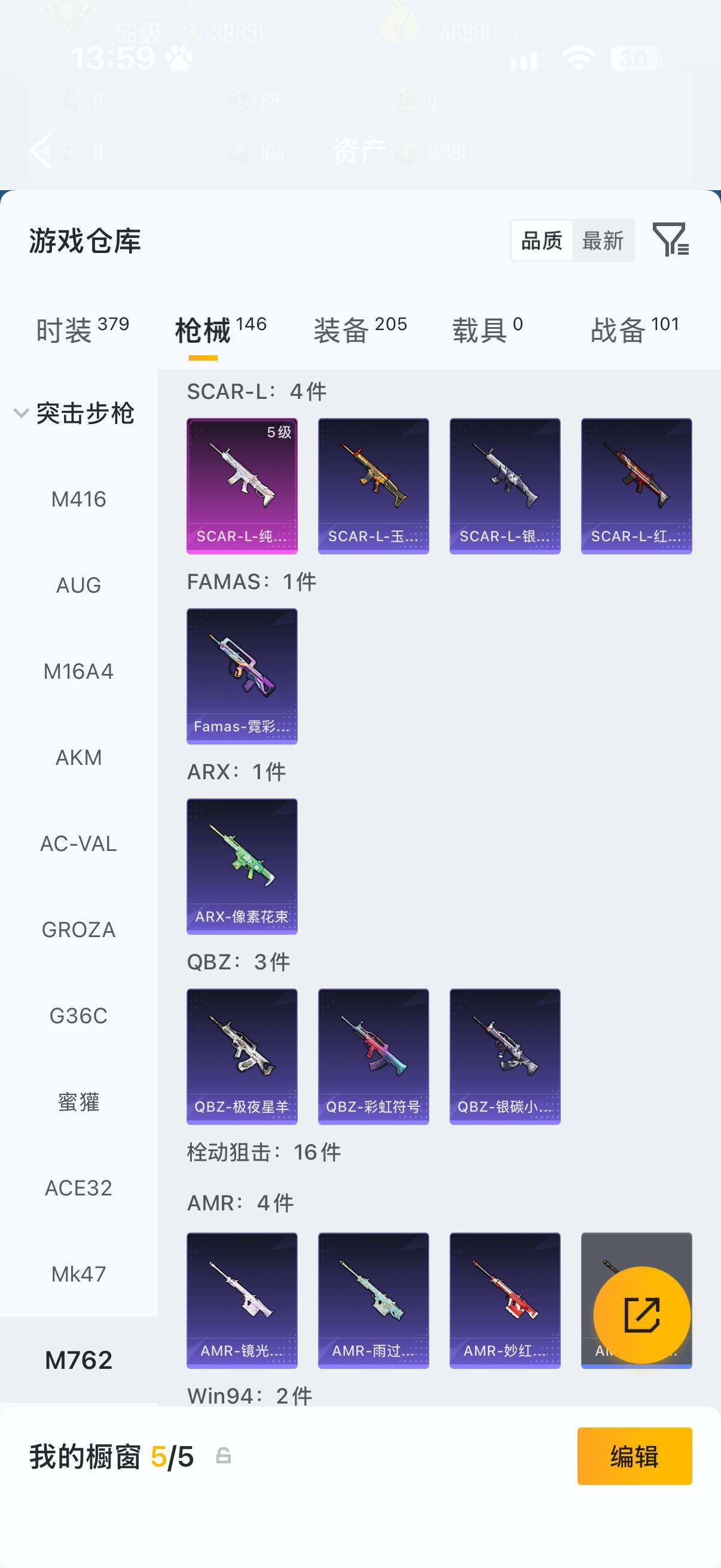Image resolution: width=721 pixels, height=1568 pixels.
Task: Open the Famas-霓彩 skin card
Action: (x=242, y=676)
